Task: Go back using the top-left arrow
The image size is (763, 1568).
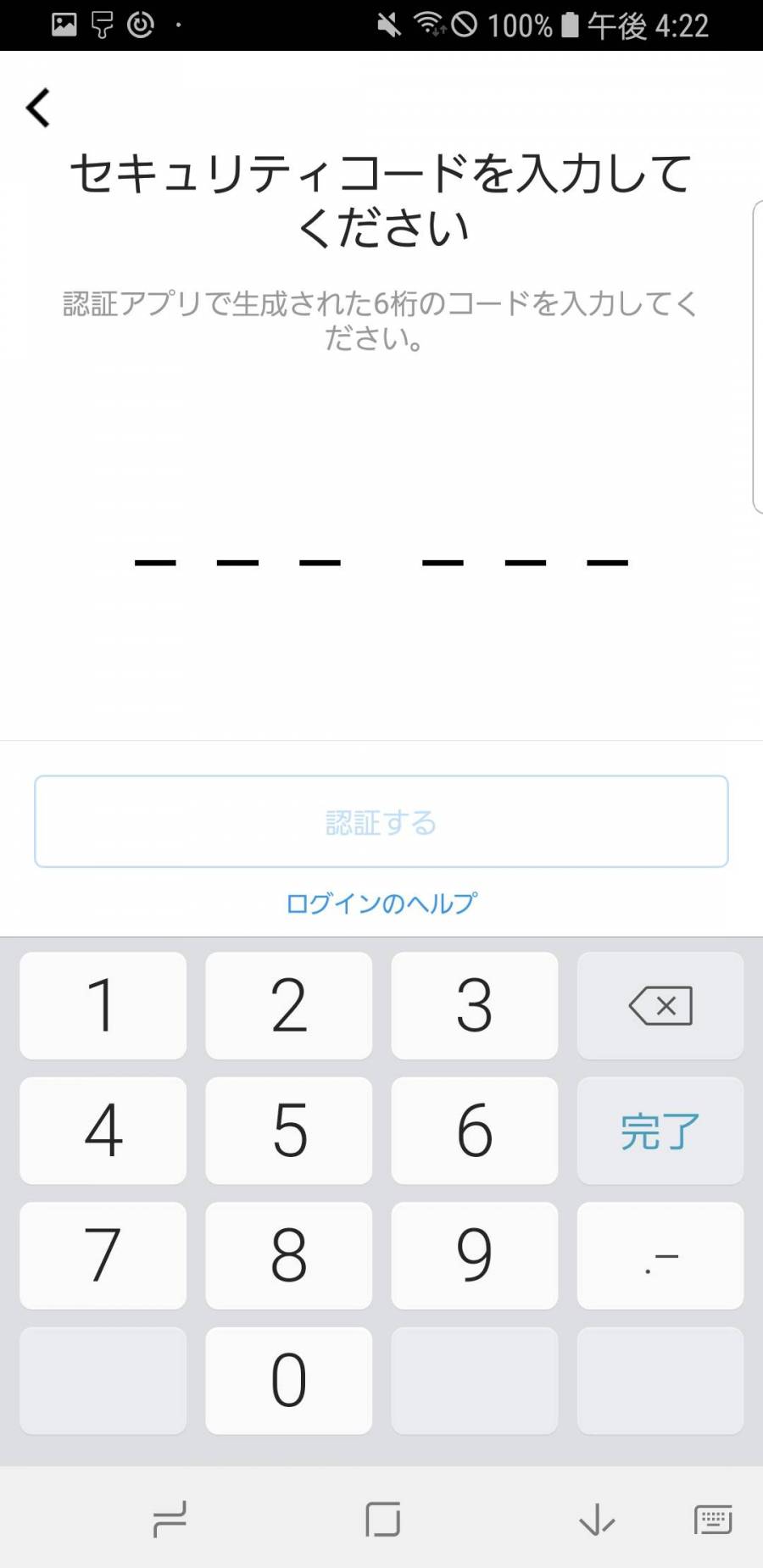Action: pos(38,108)
